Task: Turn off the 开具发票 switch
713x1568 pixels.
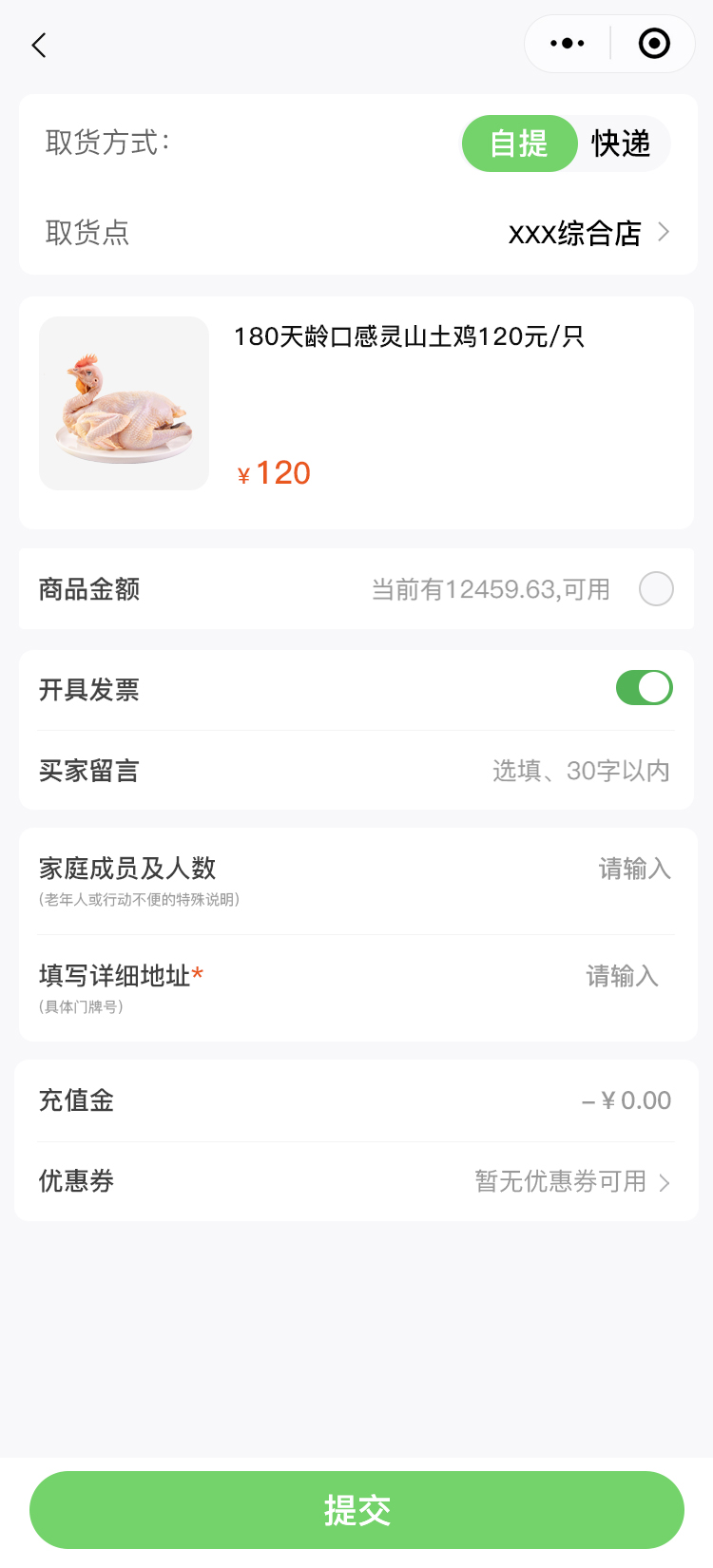Action: (x=645, y=688)
